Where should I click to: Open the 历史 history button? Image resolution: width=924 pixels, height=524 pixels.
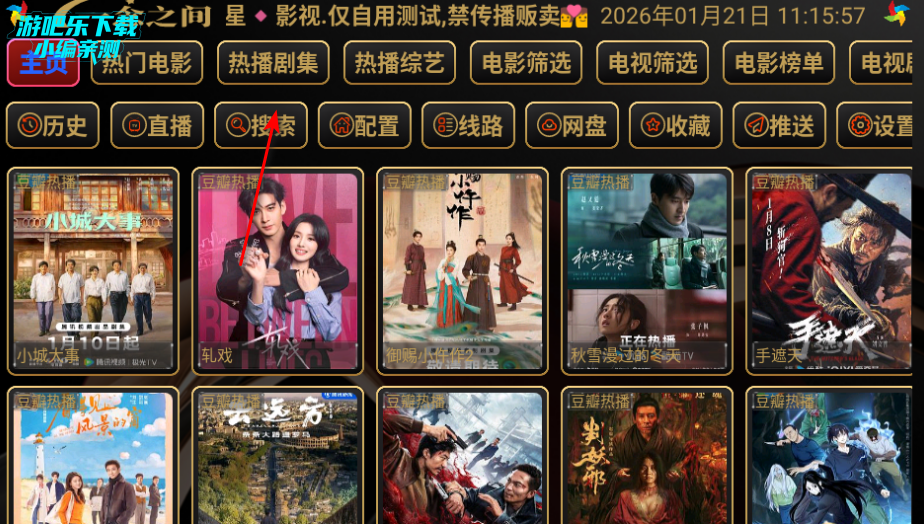coord(53,126)
